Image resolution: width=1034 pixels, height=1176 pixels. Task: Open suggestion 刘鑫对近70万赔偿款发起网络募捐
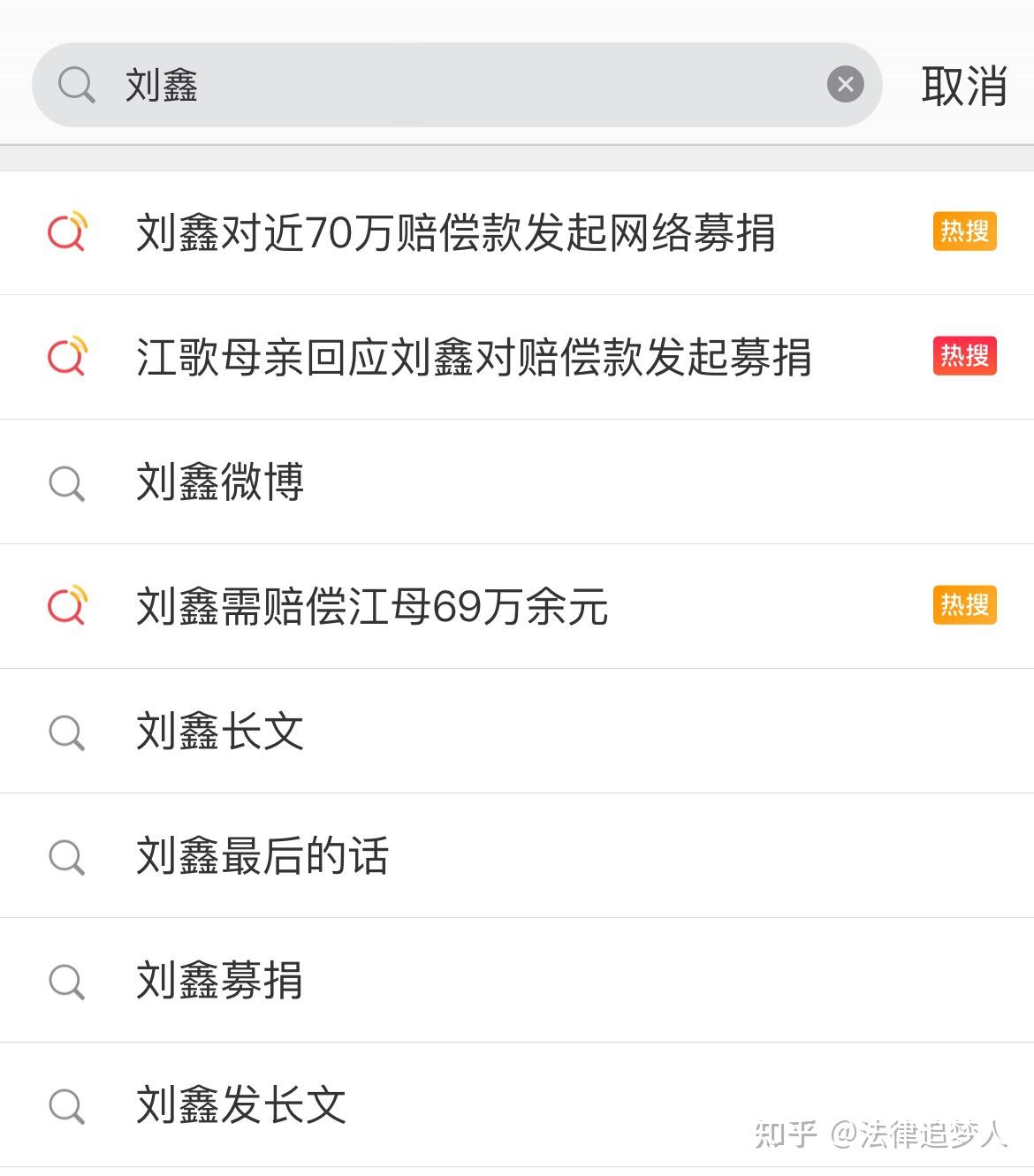[456, 233]
